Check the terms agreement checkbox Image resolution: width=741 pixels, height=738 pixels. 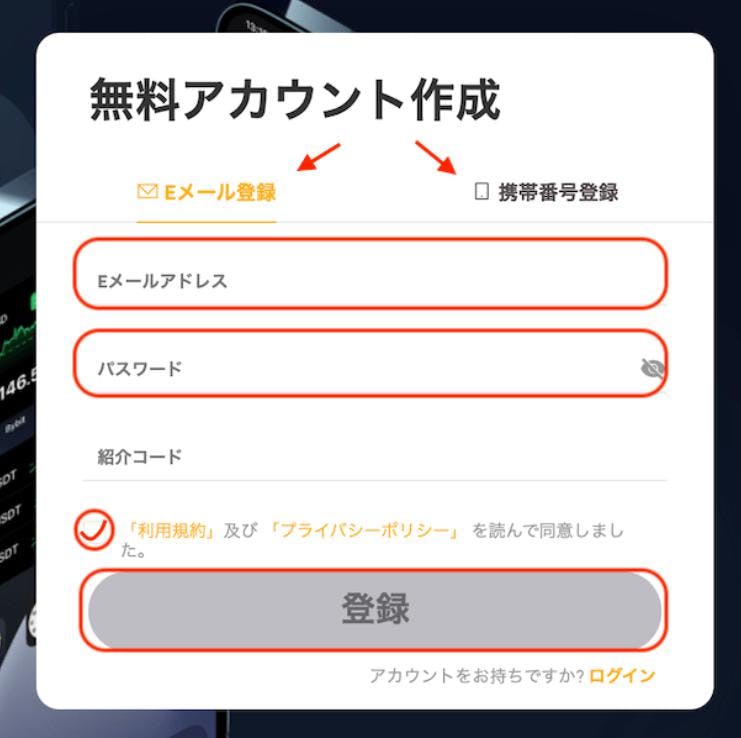[93, 531]
